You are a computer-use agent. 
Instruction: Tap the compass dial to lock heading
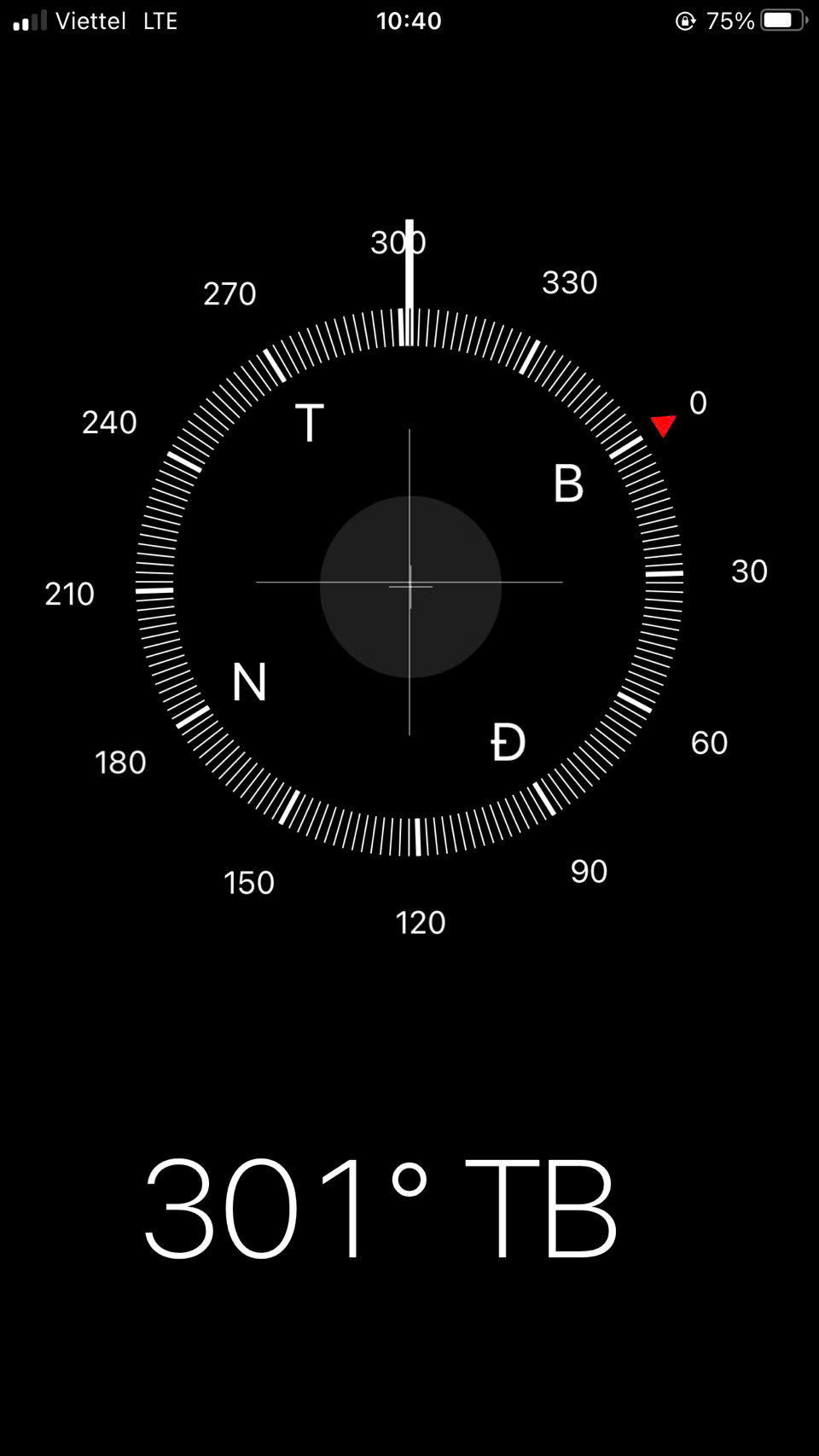(409, 582)
